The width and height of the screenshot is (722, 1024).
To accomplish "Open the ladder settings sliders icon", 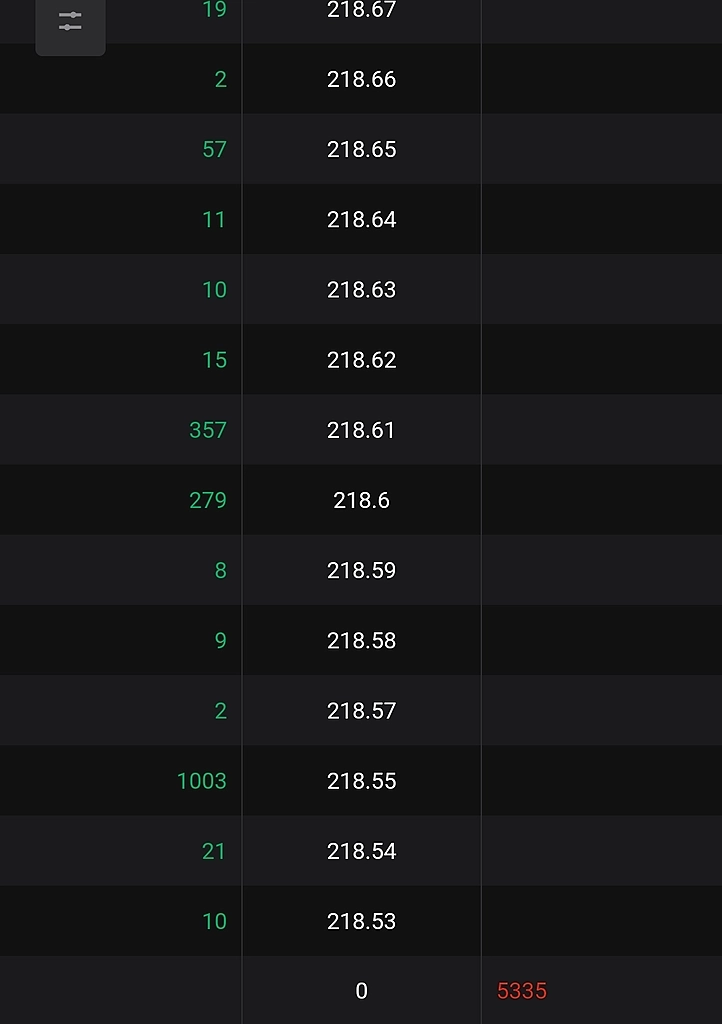I will tap(70, 21).
